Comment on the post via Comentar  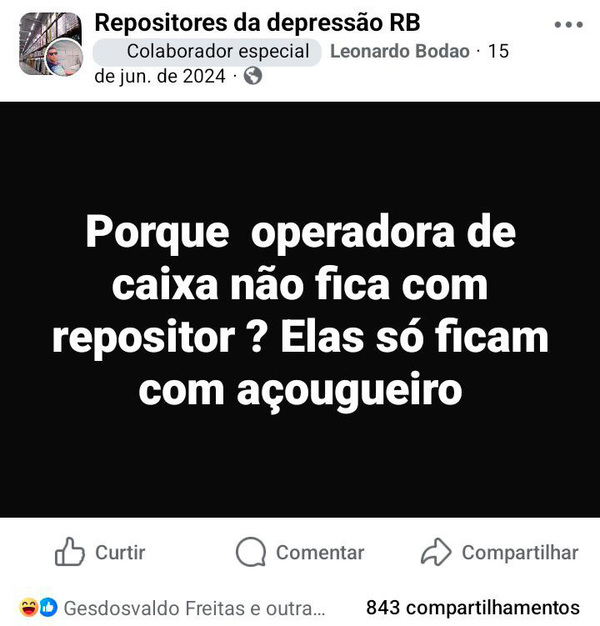tap(300, 552)
